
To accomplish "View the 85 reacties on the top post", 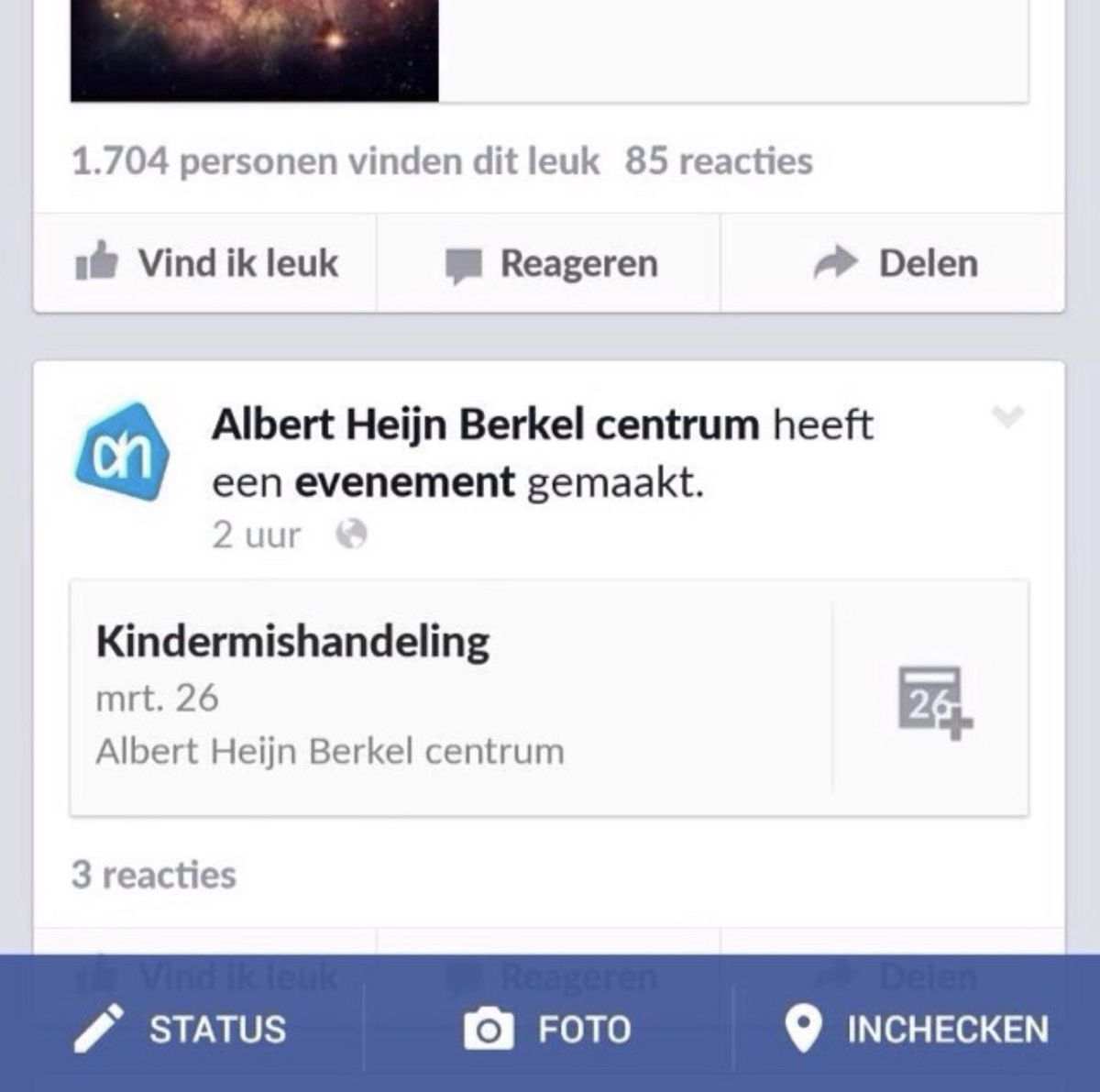I will click(x=719, y=162).
